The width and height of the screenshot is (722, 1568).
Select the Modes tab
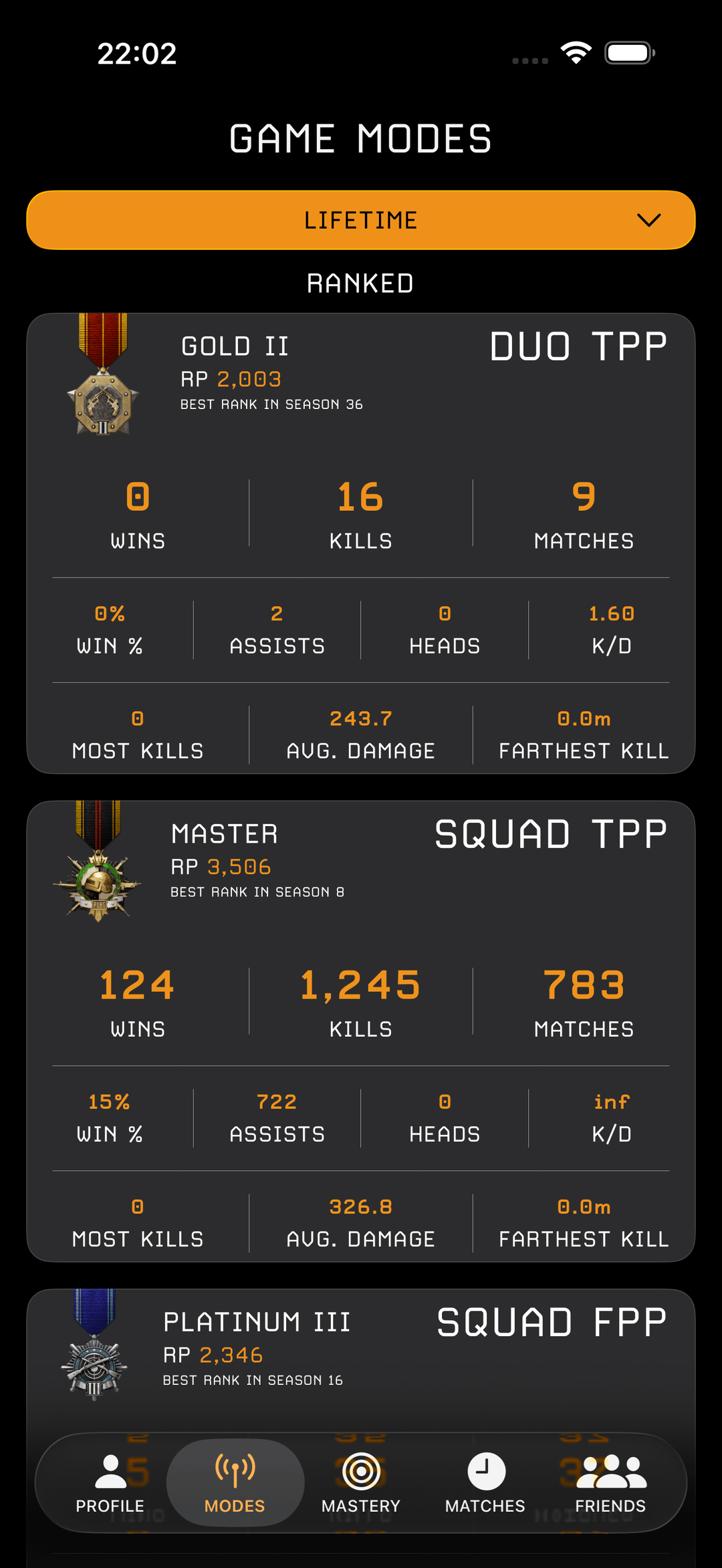(235, 1482)
